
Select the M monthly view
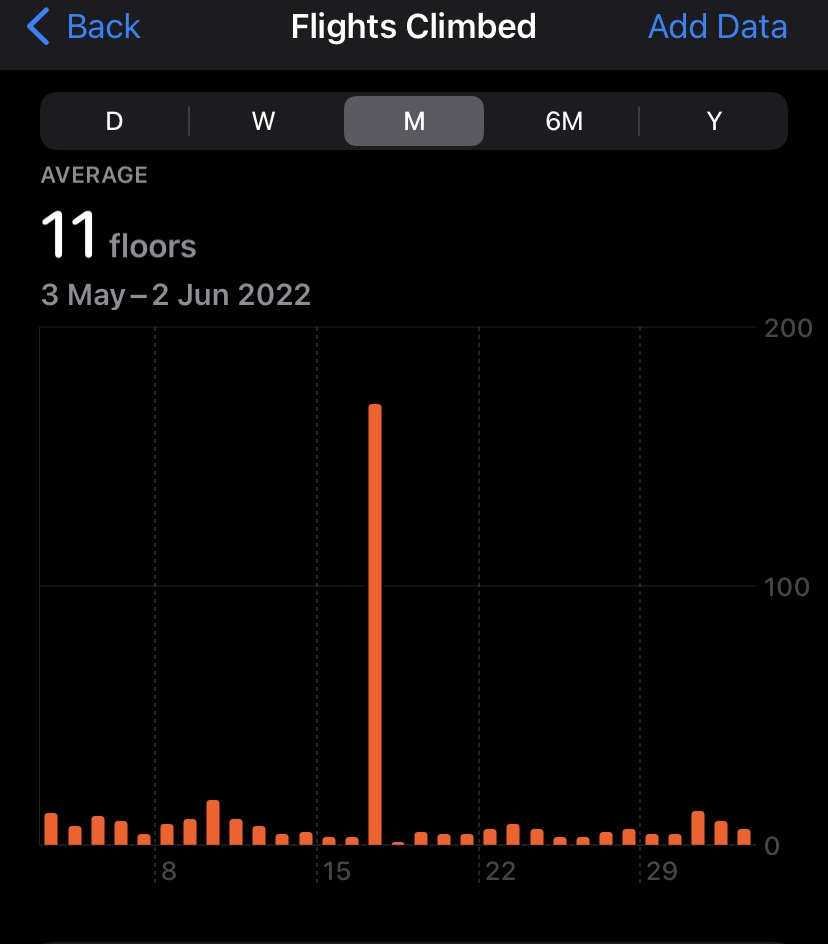coord(414,121)
